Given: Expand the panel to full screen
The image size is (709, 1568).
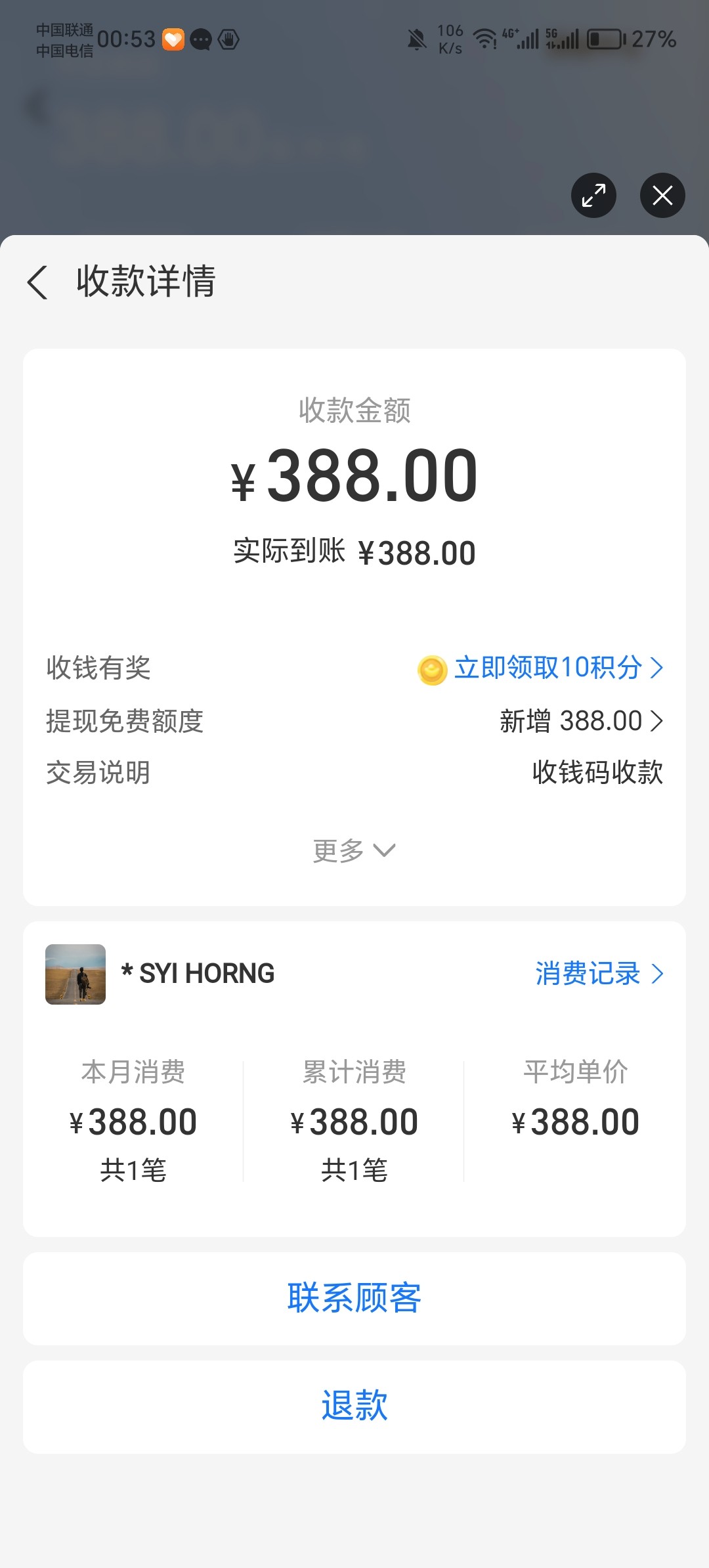Looking at the screenshot, I should (593, 196).
